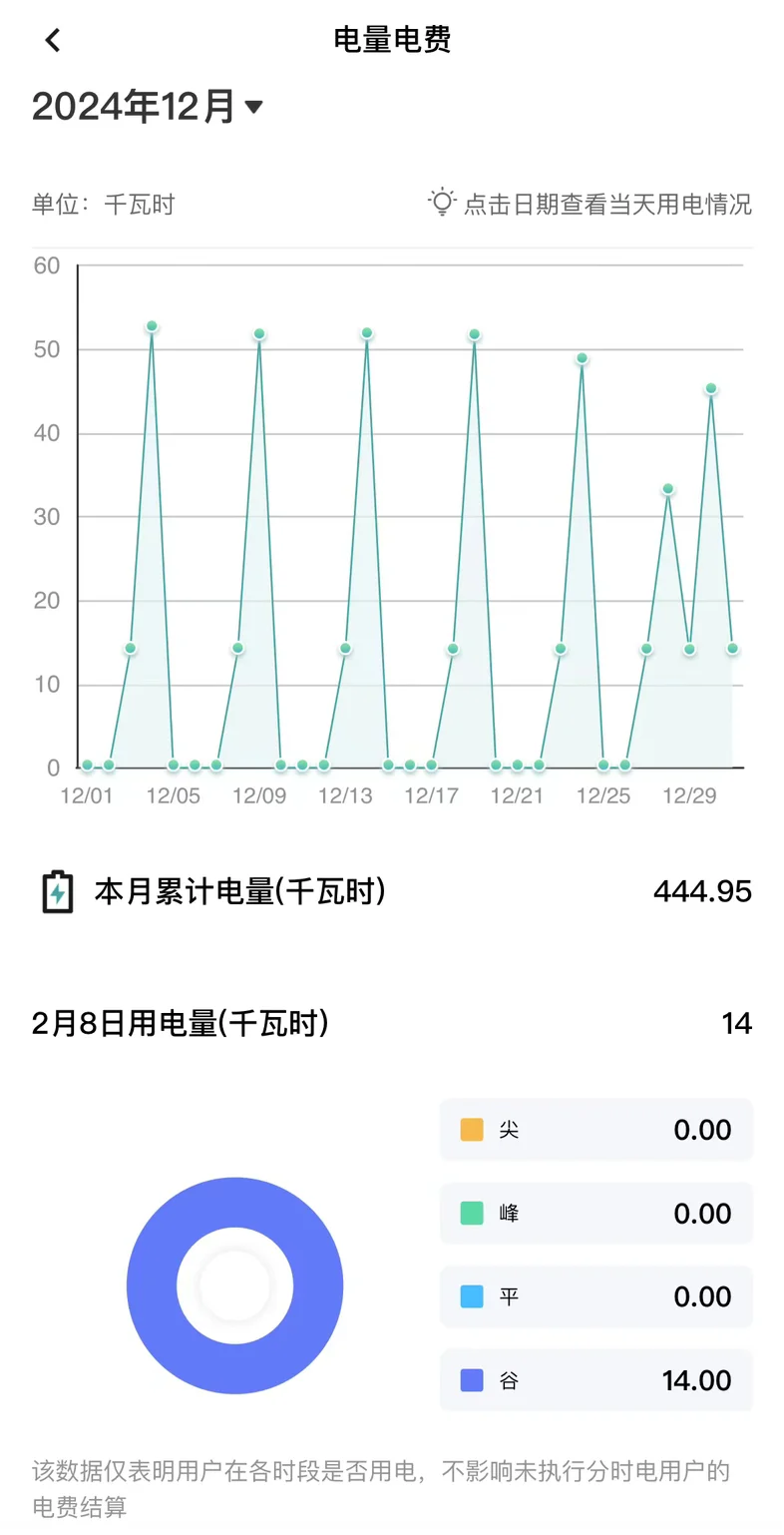Open the 2024年12月 month dropdown

tap(148, 106)
